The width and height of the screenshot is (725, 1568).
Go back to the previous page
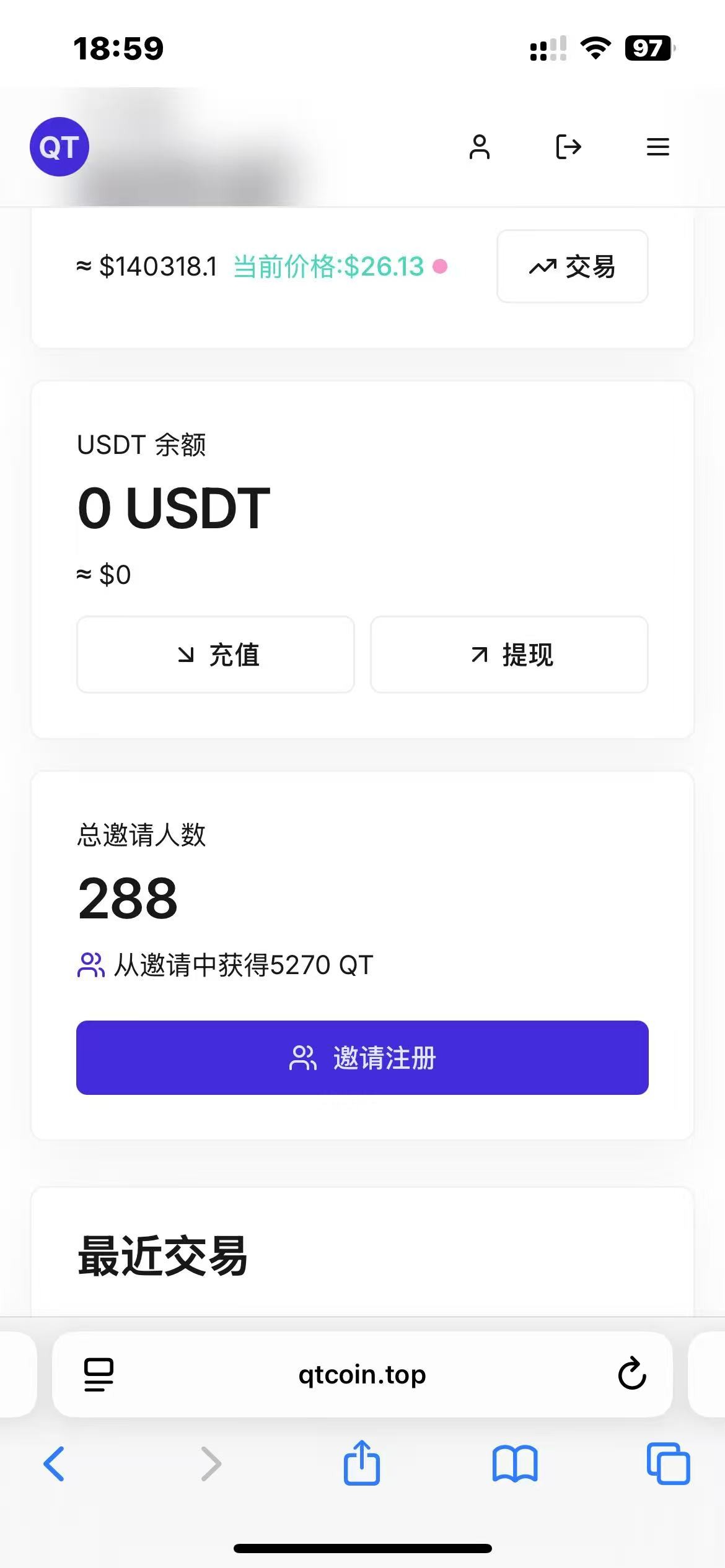pos(54,1464)
